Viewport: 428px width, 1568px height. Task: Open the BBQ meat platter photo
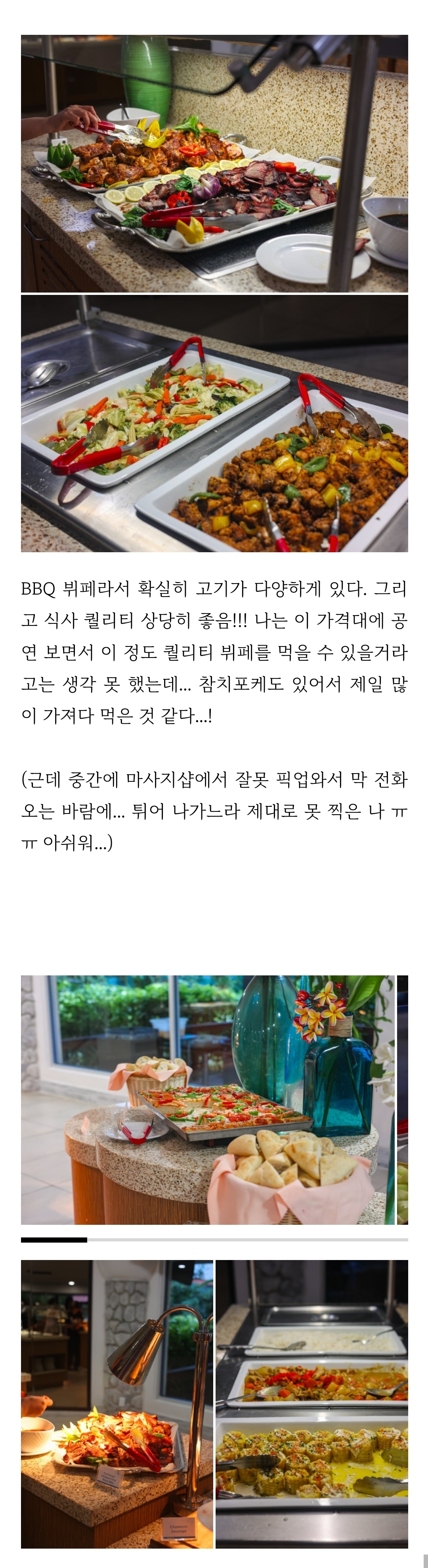tap(214, 163)
